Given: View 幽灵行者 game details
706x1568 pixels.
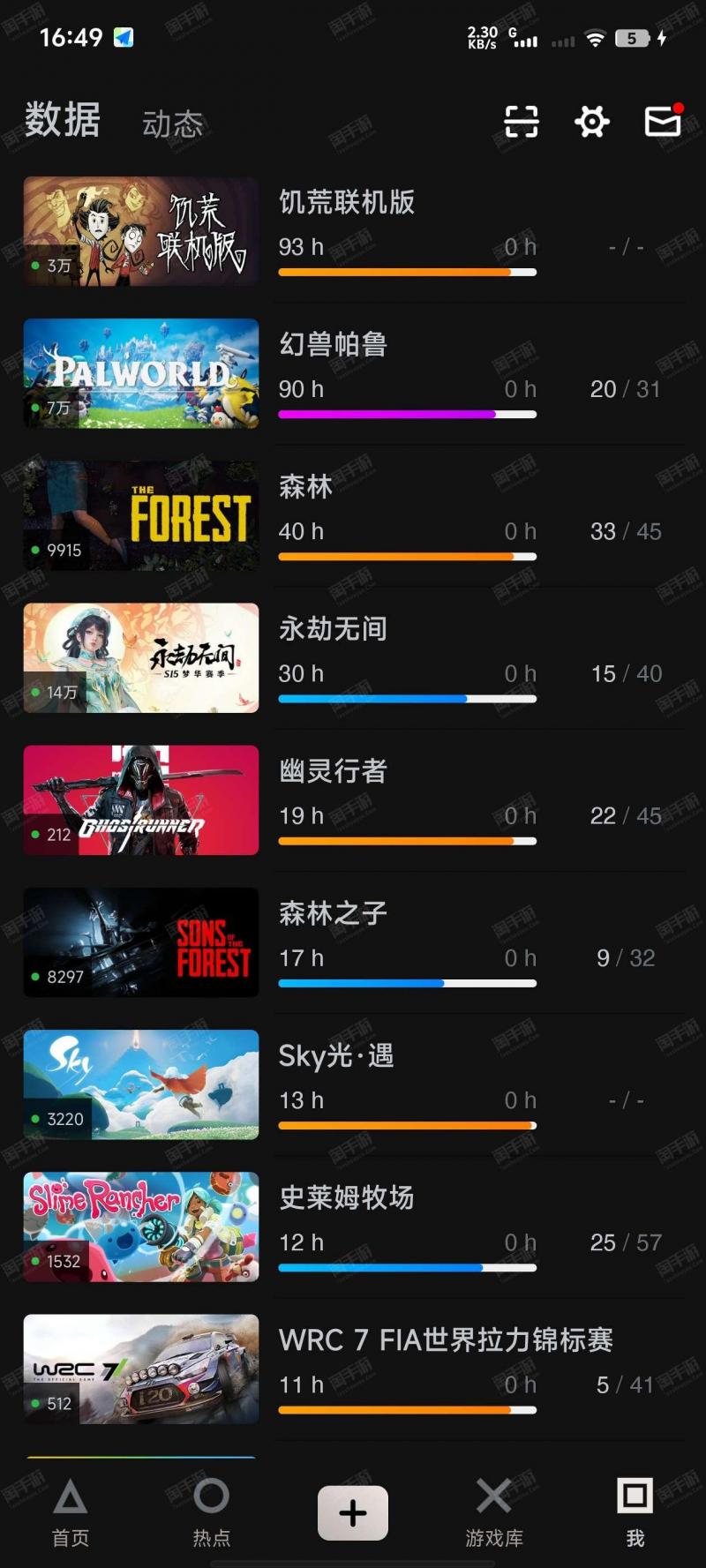Looking at the screenshot, I should tap(353, 799).
